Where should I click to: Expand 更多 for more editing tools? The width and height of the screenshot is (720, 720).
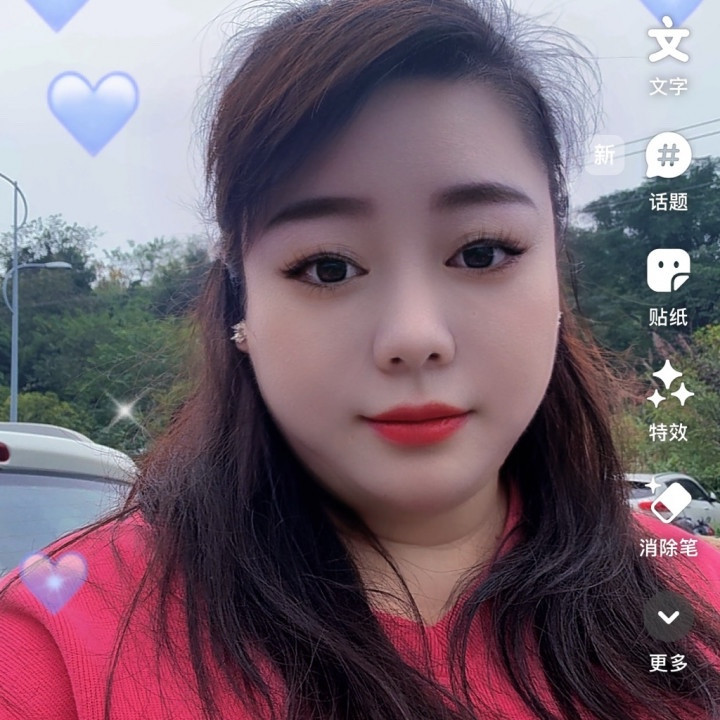click(x=668, y=618)
